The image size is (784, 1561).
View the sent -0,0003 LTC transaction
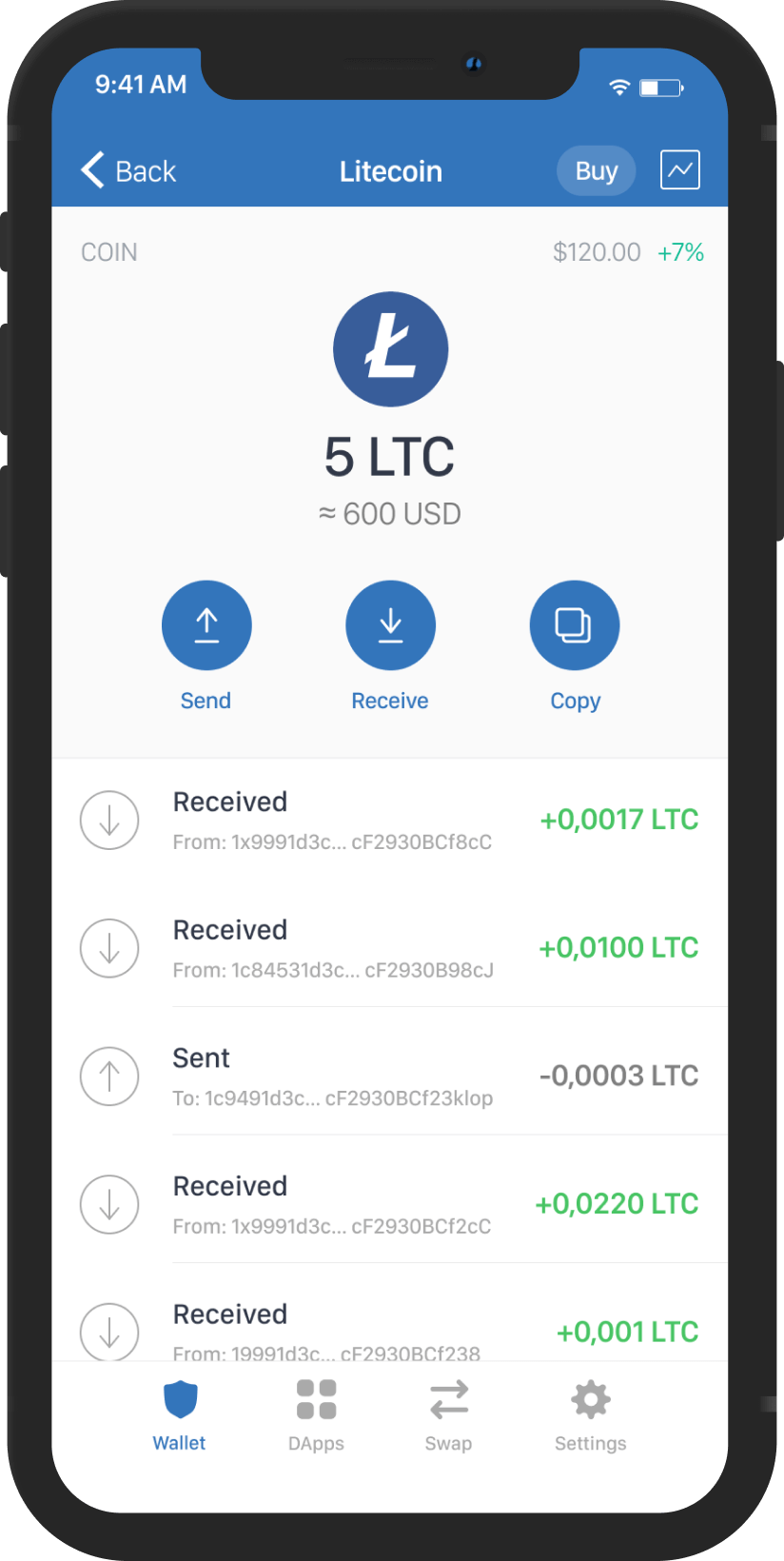(390, 1077)
